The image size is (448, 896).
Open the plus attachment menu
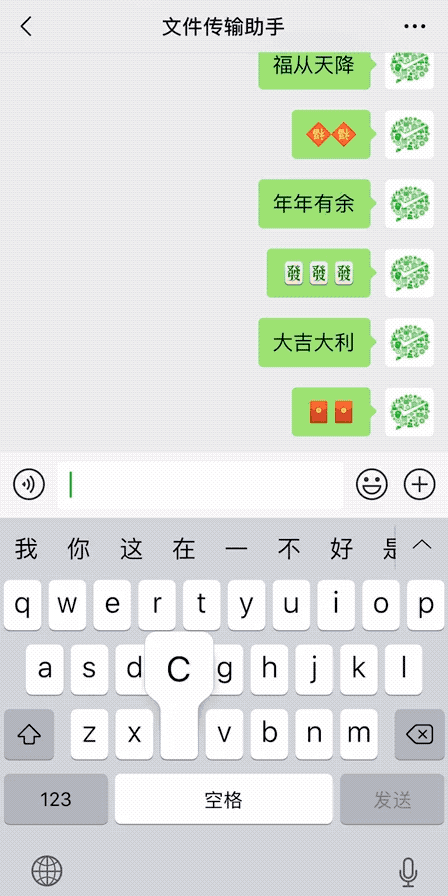click(419, 485)
